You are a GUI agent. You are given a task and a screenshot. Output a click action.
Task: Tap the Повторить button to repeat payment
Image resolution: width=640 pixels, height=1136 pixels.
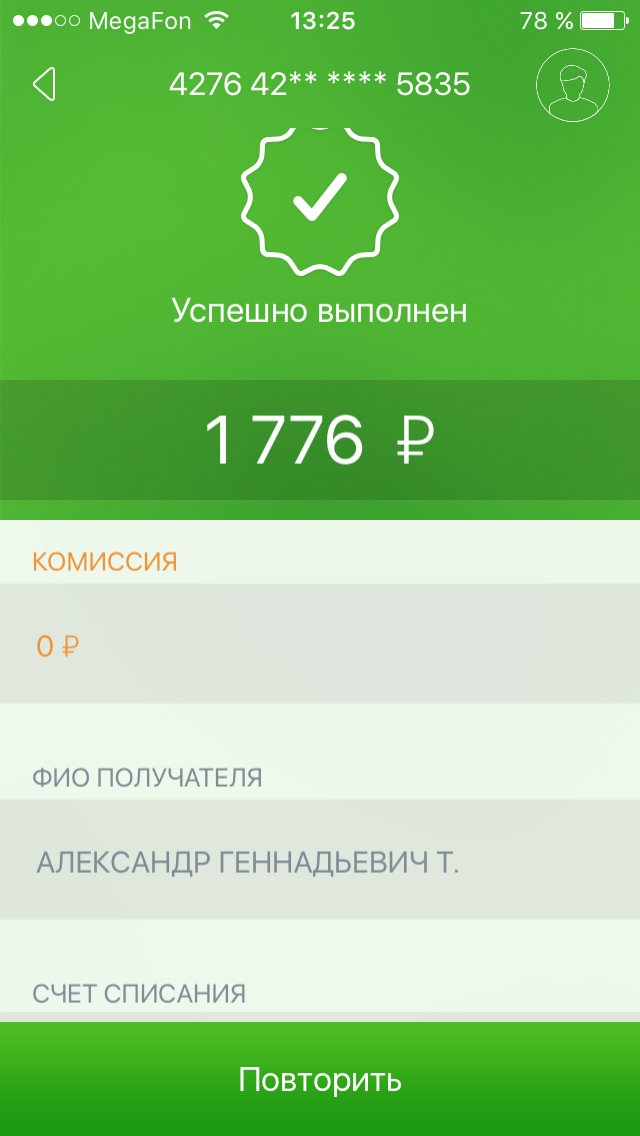tap(320, 1079)
